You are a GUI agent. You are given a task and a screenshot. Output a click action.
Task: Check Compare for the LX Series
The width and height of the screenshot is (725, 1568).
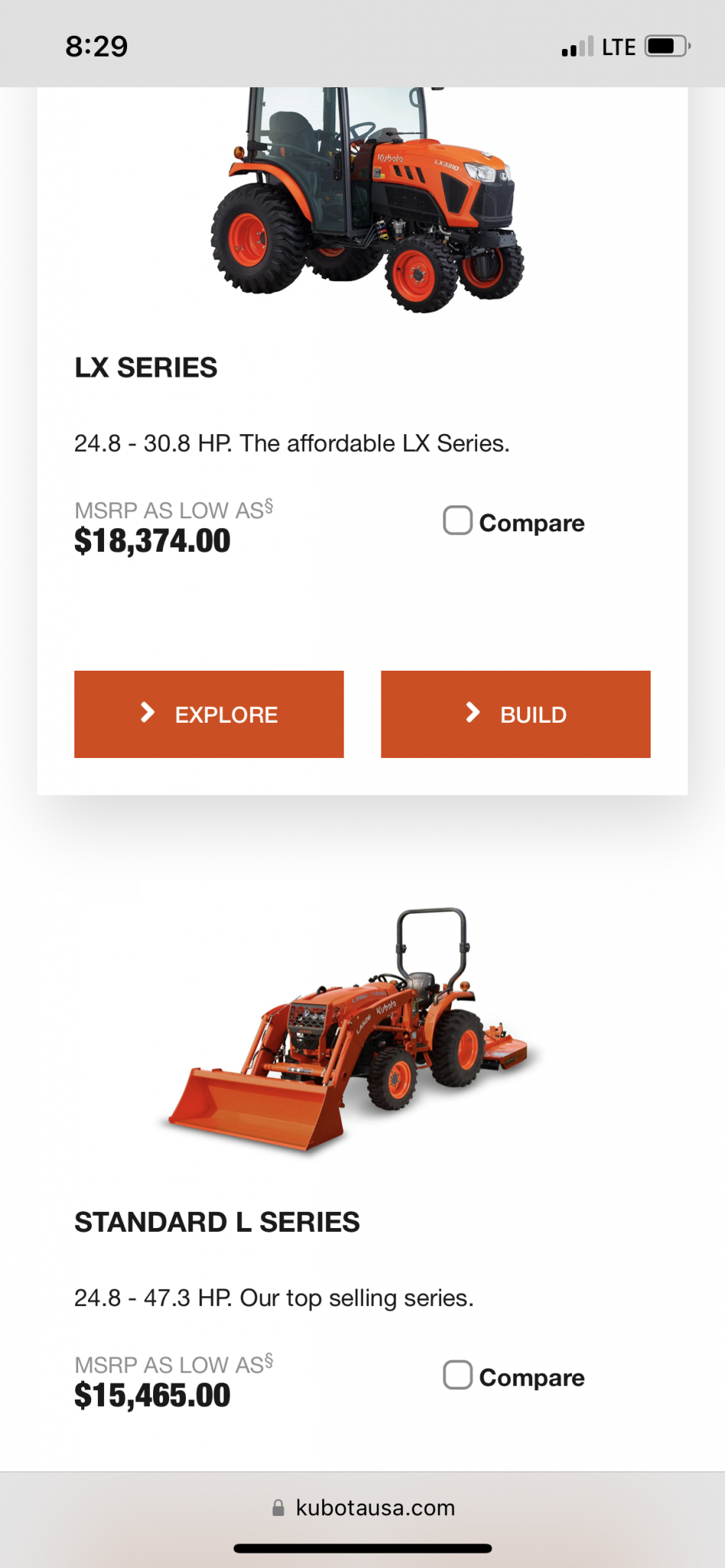[x=458, y=521]
